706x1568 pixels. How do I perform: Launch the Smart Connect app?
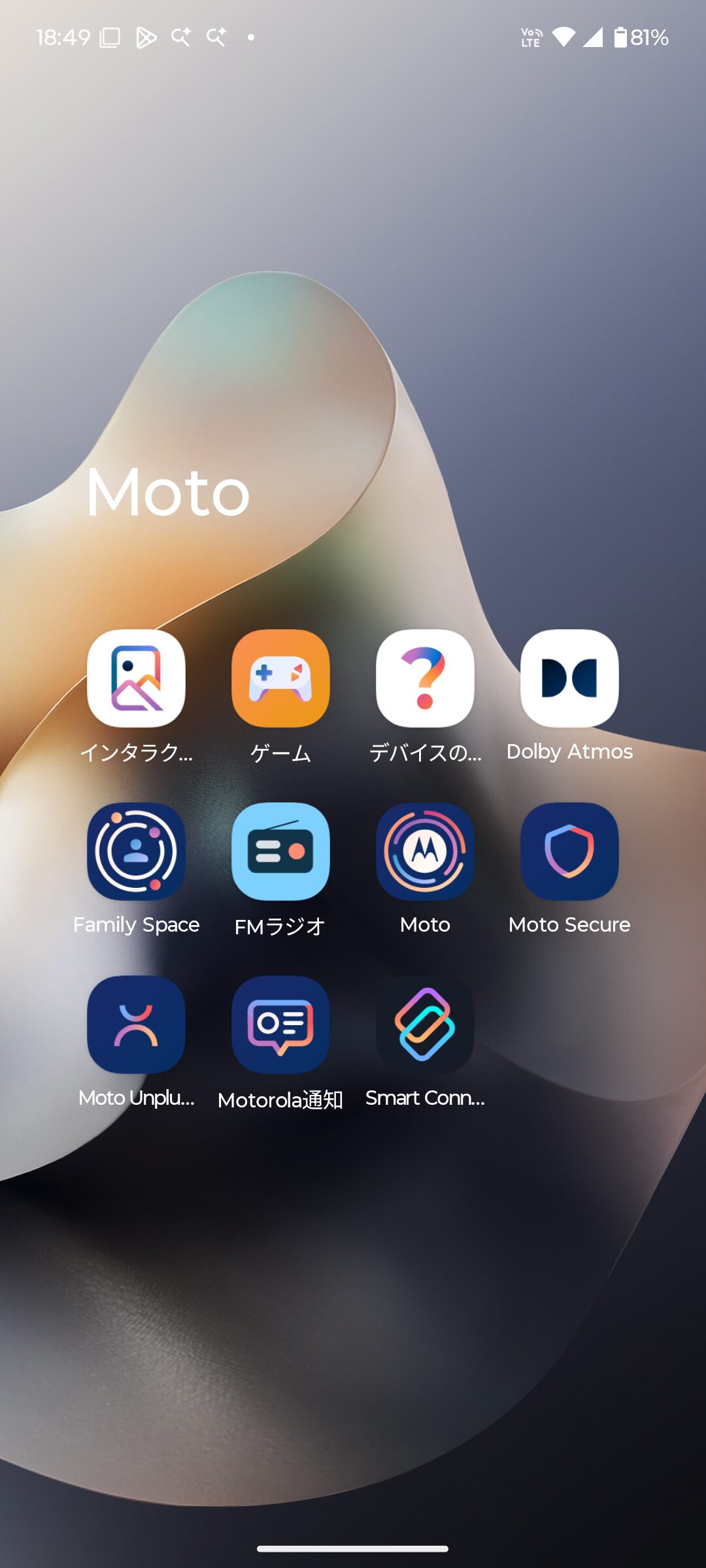(x=425, y=1024)
